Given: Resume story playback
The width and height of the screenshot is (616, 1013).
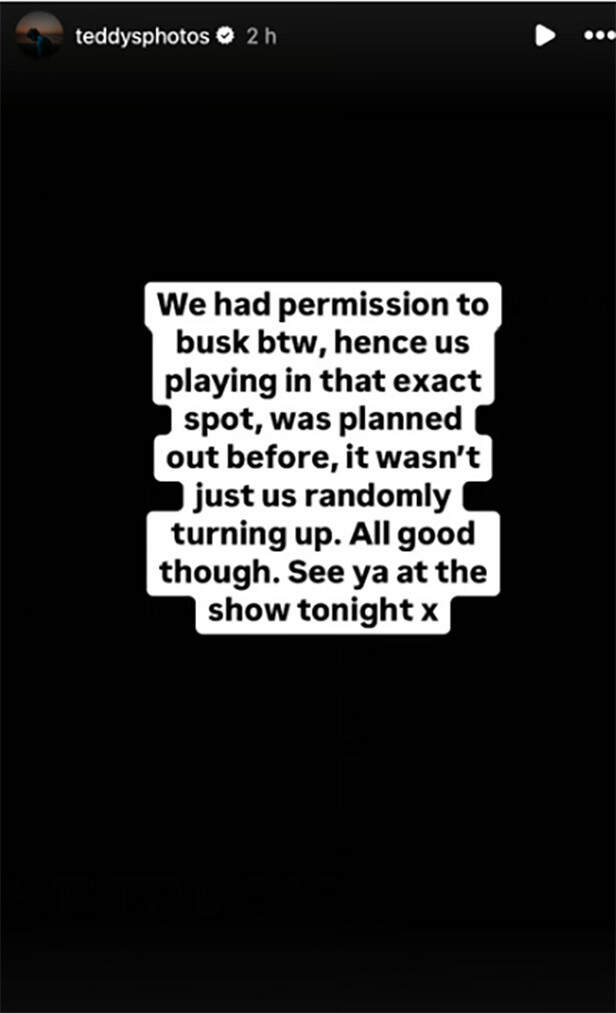Looking at the screenshot, I should [x=545, y=36].
